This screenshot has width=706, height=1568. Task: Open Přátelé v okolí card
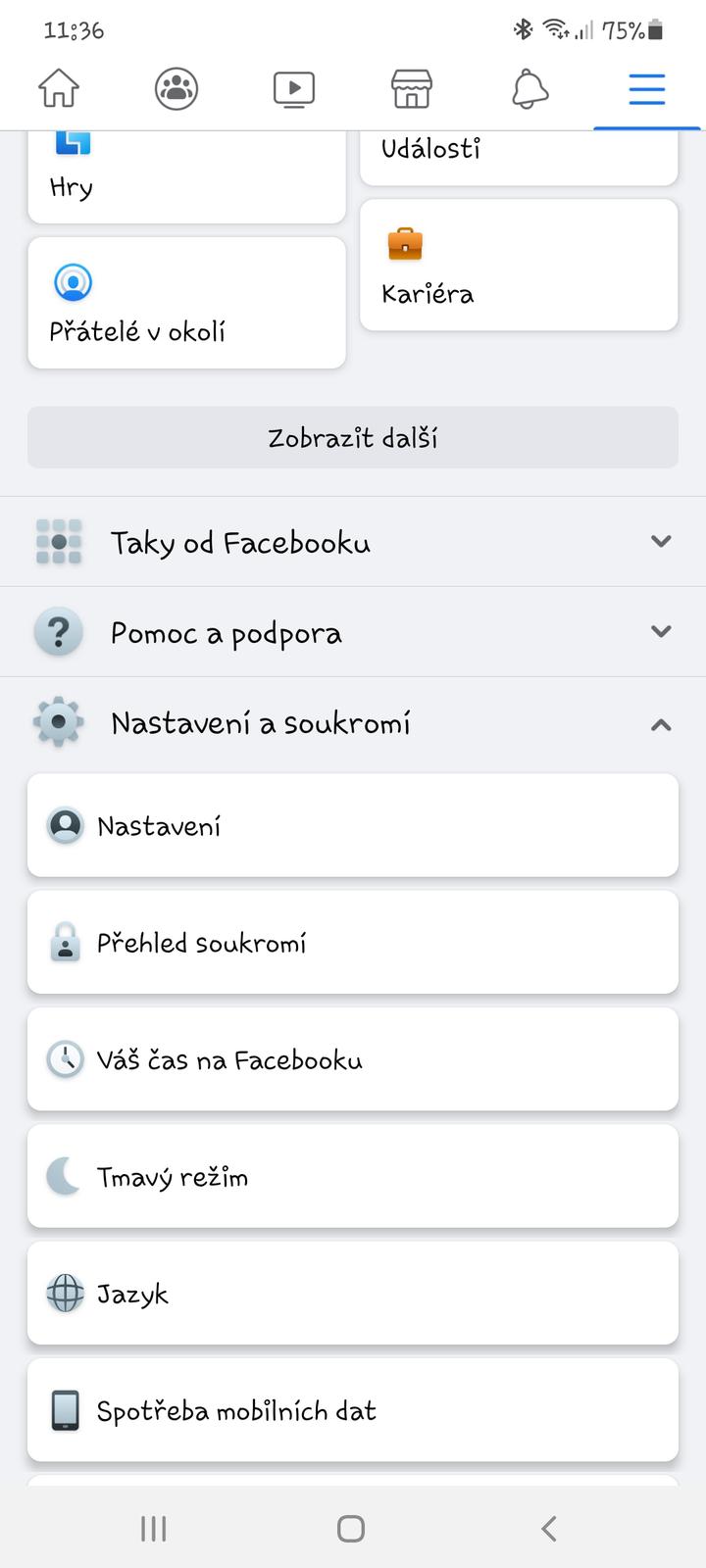click(186, 303)
